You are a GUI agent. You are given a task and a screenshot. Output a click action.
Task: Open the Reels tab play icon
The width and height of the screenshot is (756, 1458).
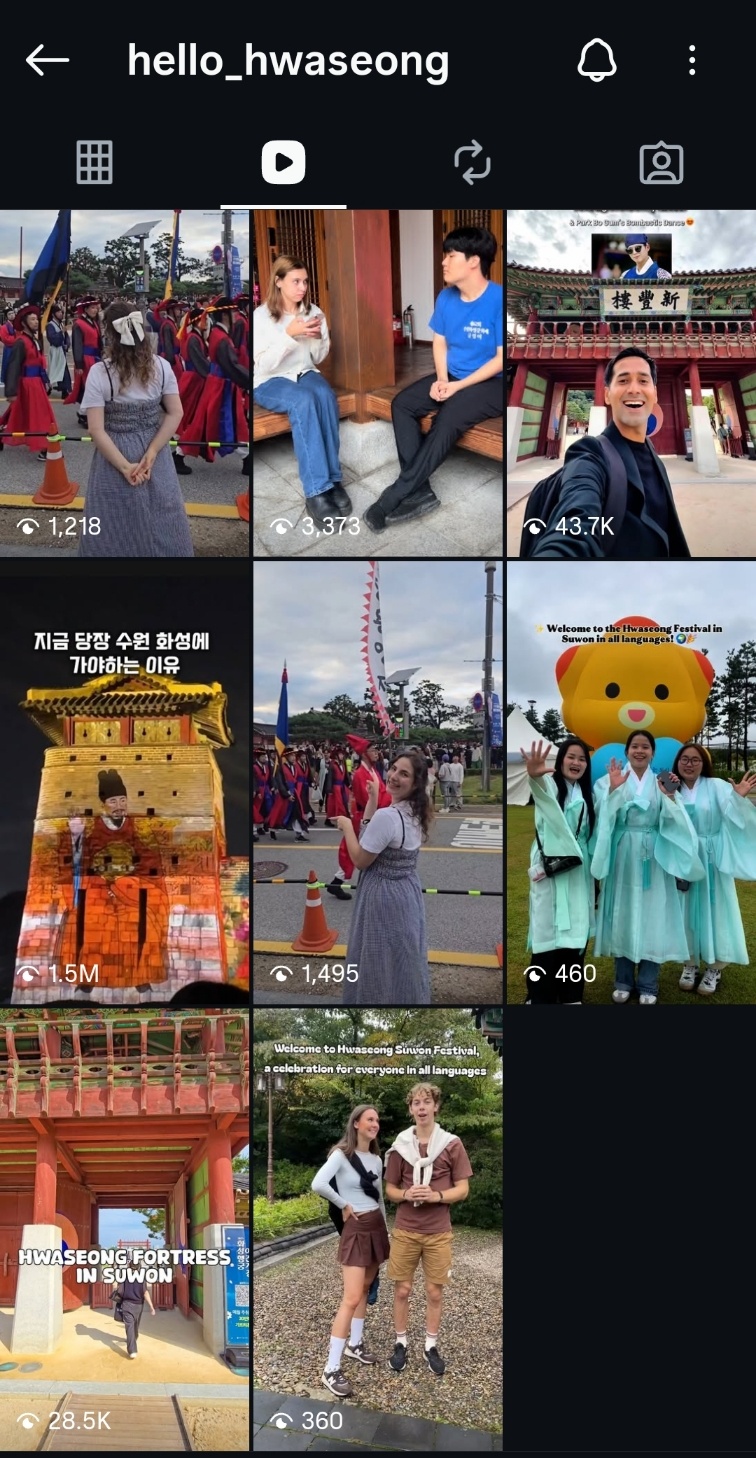click(283, 160)
